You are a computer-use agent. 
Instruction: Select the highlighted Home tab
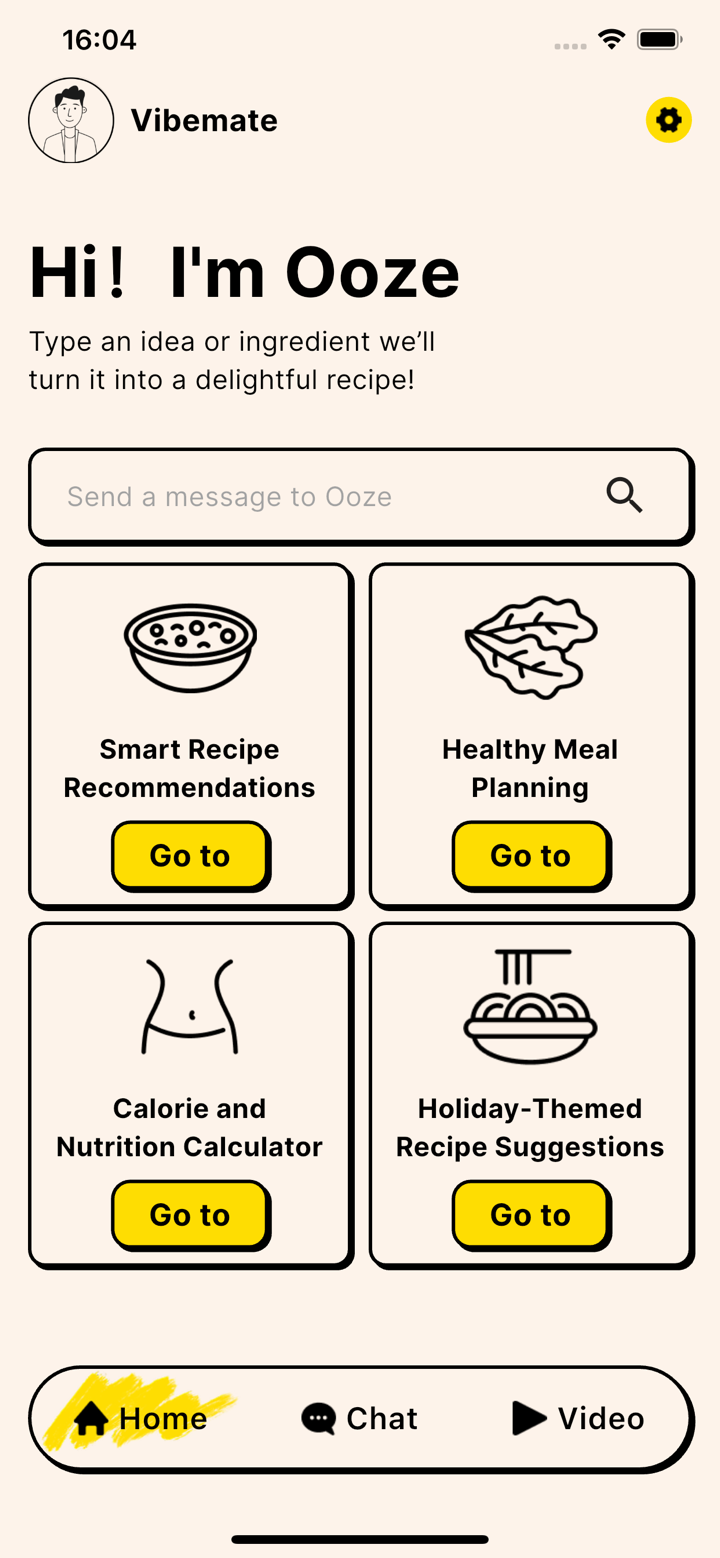[x=140, y=1417]
